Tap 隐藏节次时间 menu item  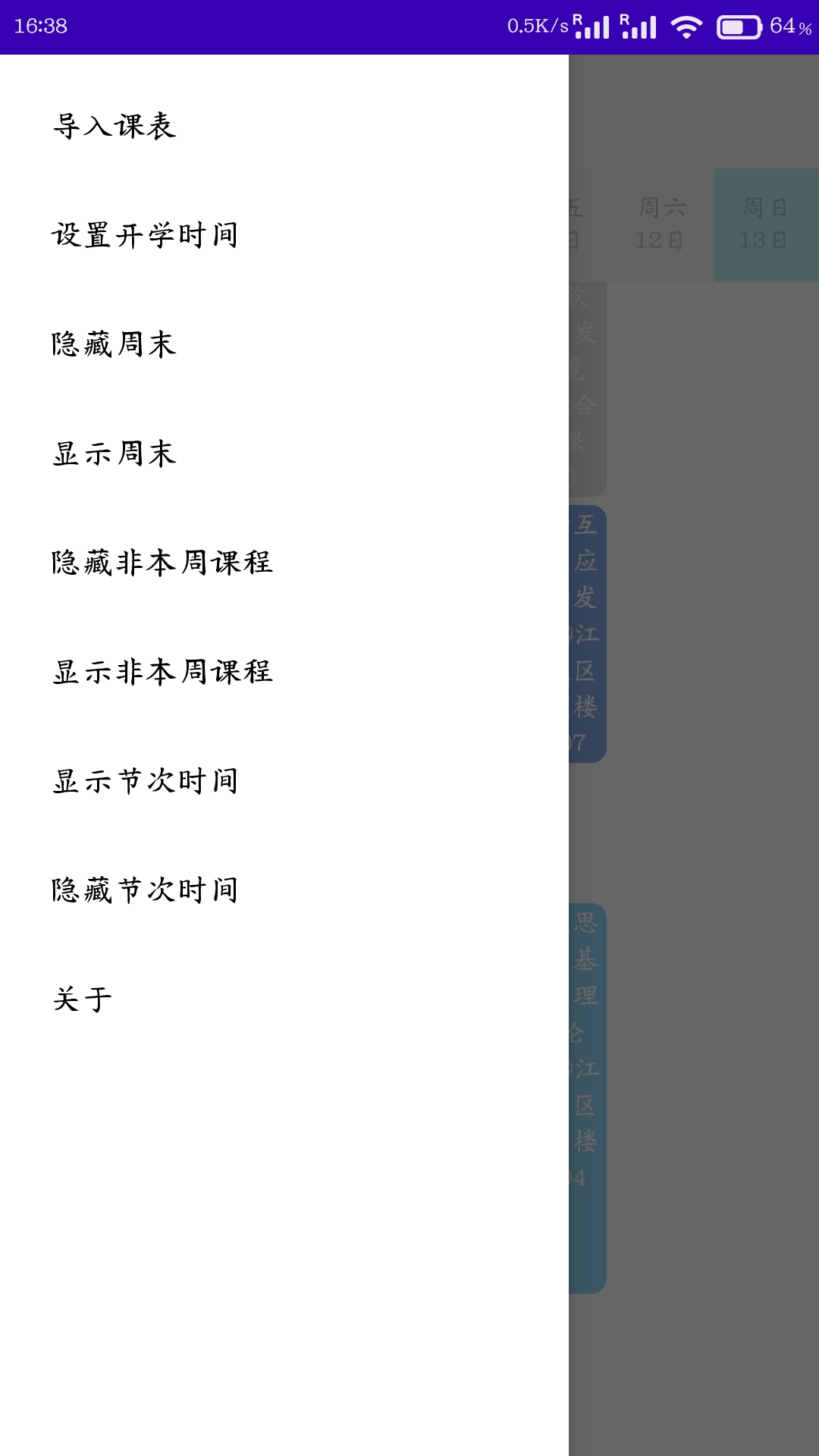145,890
